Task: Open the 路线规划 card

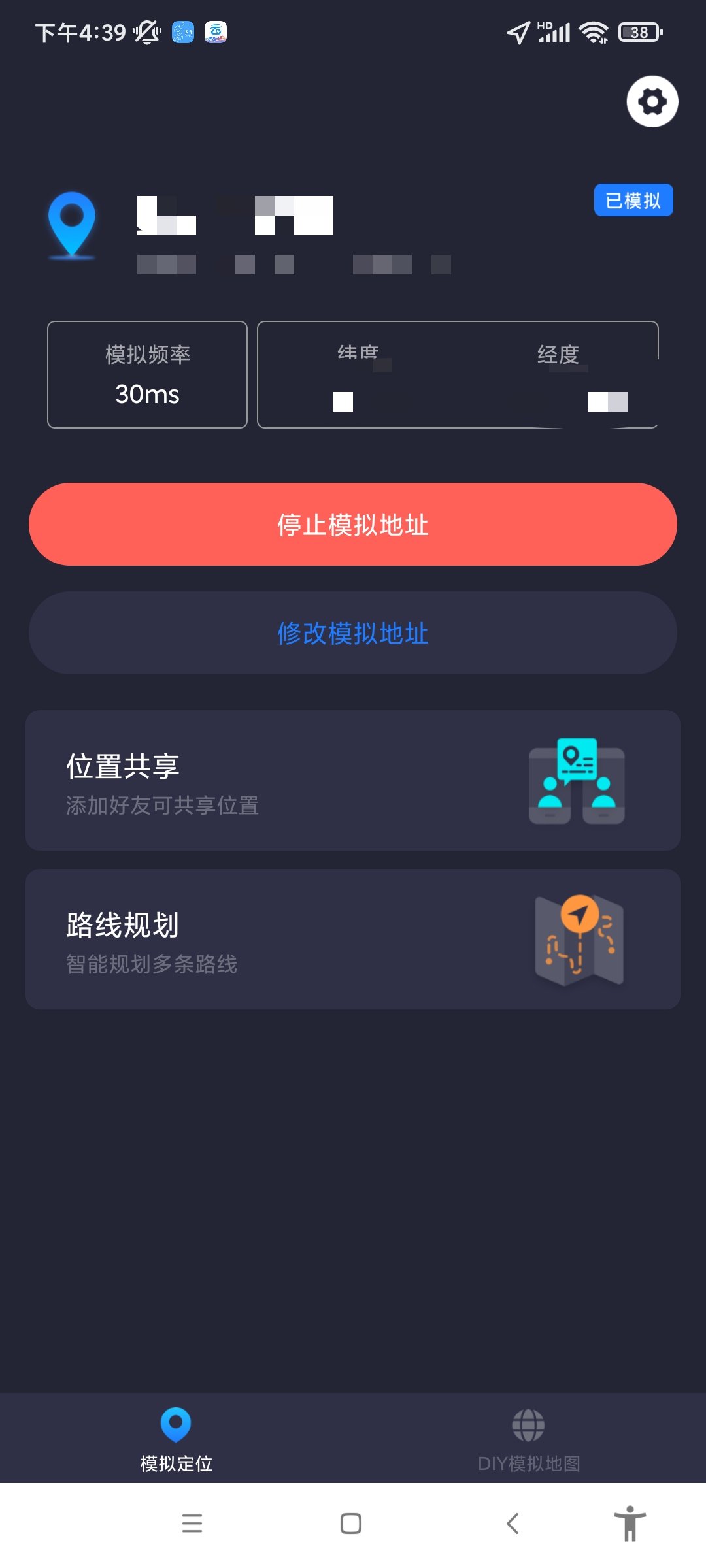Action: tap(353, 939)
